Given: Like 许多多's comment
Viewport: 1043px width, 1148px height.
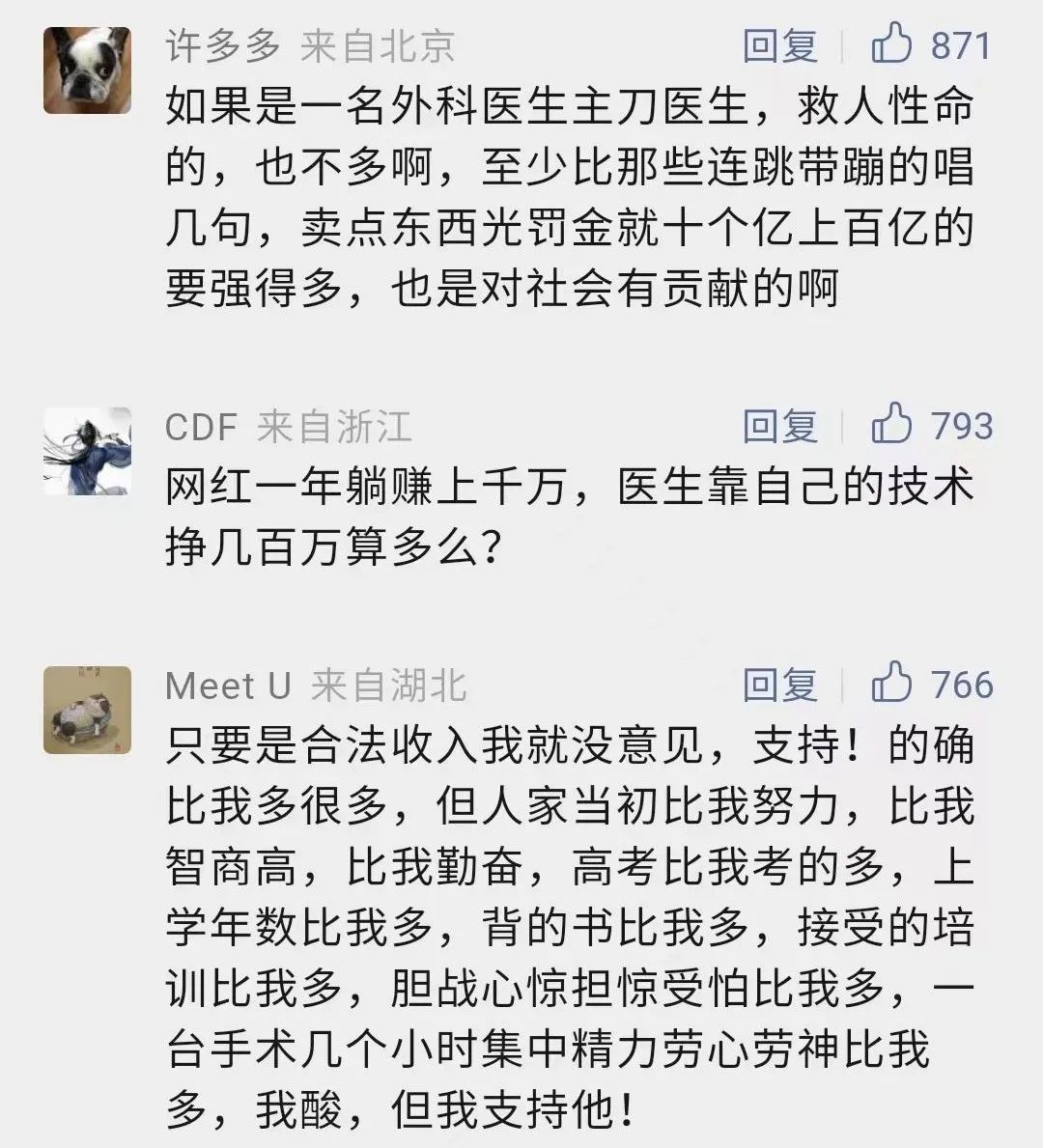Looking at the screenshot, I should [x=891, y=44].
